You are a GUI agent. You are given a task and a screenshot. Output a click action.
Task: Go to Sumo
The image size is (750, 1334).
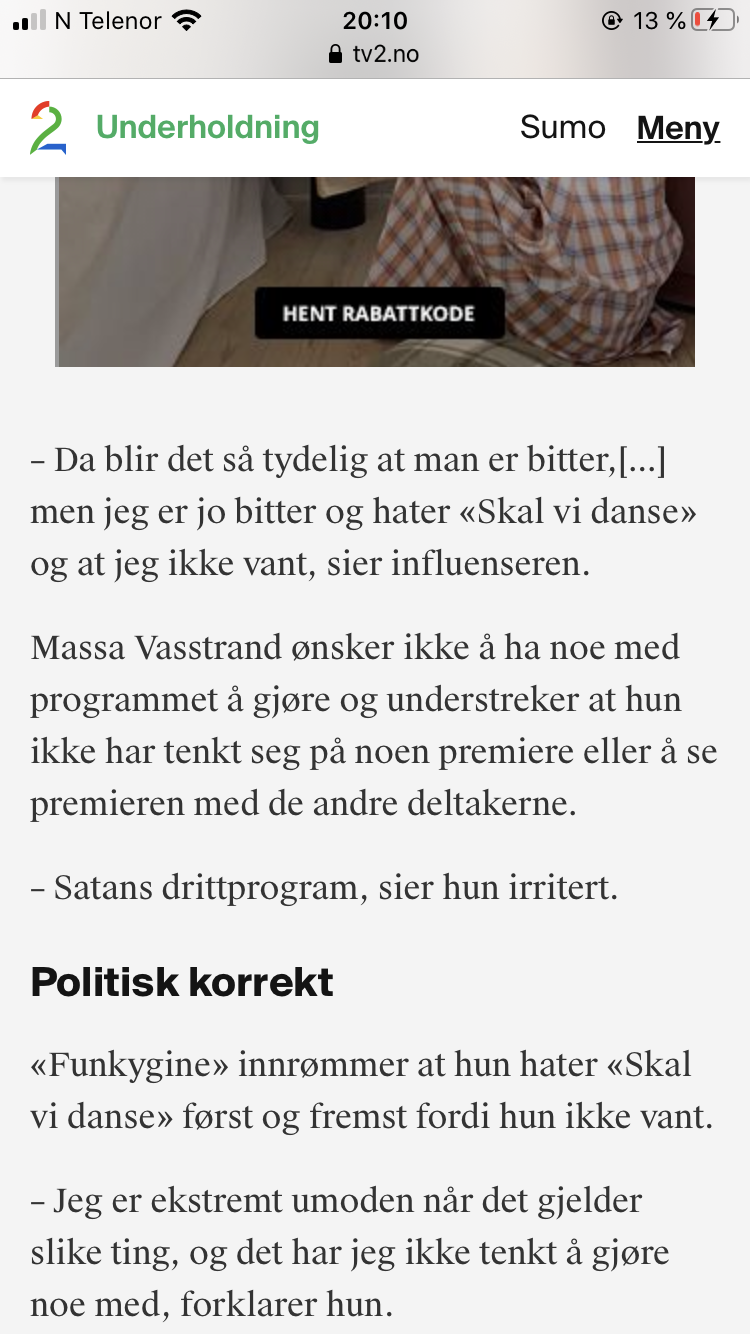pyautogui.click(x=562, y=128)
